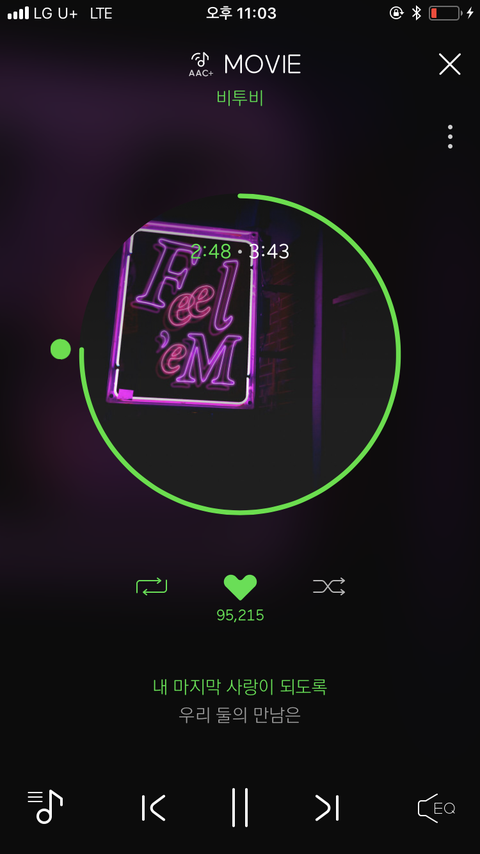Unlike the song via heart icon
Viewport: 480px width, 854px height.
click(240, 588)
